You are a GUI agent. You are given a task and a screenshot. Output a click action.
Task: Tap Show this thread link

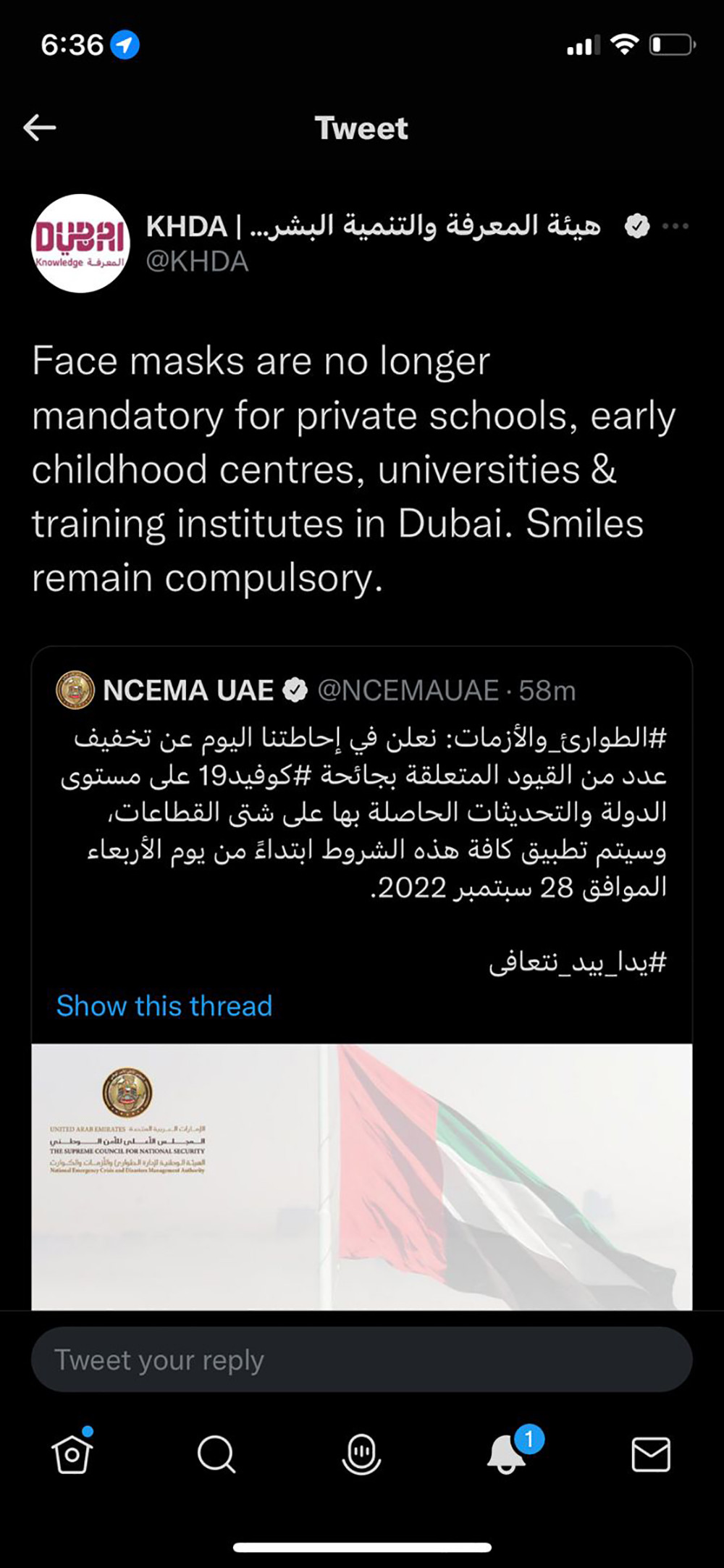point(164,1006)
